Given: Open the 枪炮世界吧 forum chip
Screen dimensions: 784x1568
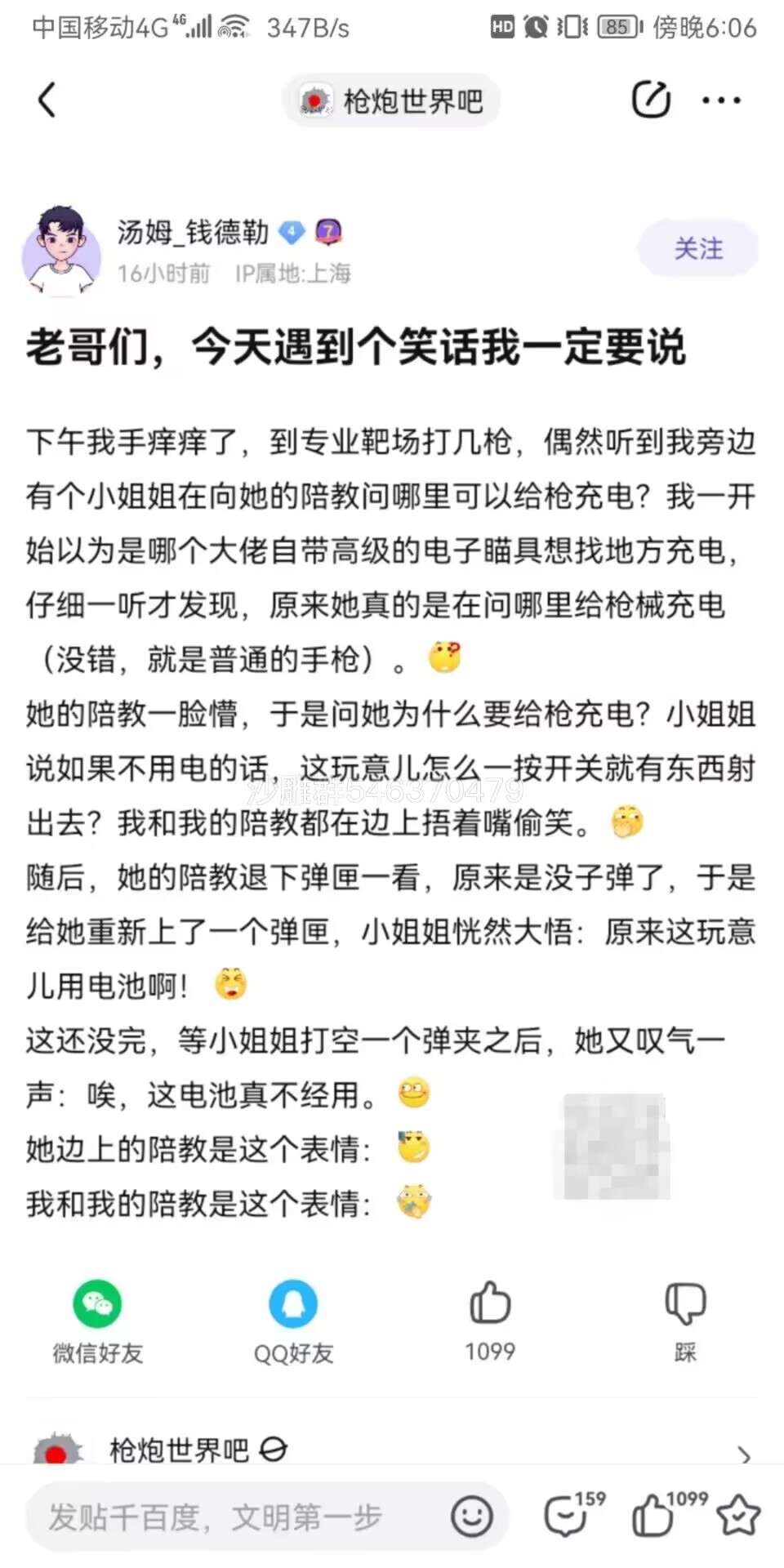Looking at the screenshot, I should 391,101.
